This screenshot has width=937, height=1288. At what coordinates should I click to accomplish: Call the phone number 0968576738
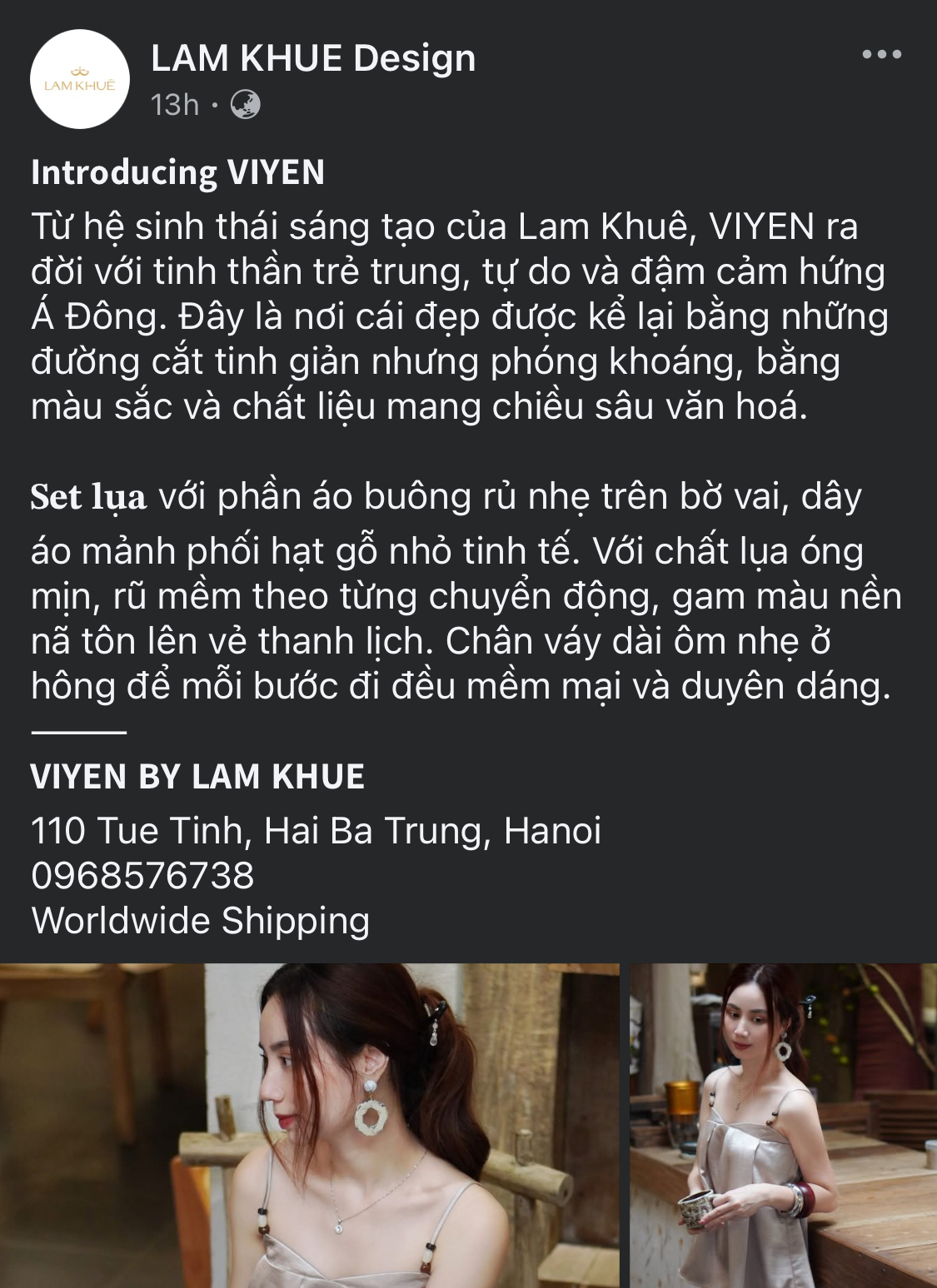pyautogui.click(x=142, y=876)
